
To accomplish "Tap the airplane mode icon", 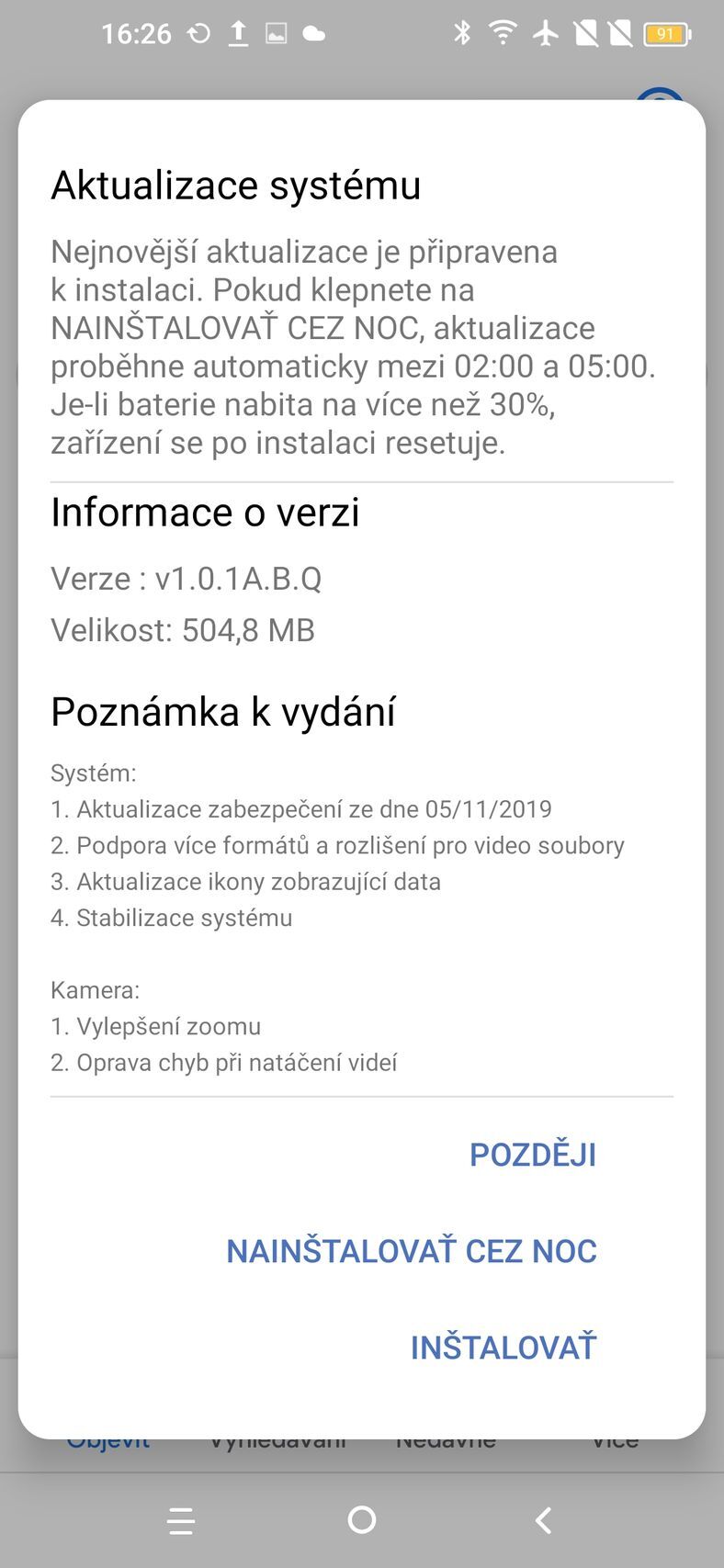I will click(546, 32).
